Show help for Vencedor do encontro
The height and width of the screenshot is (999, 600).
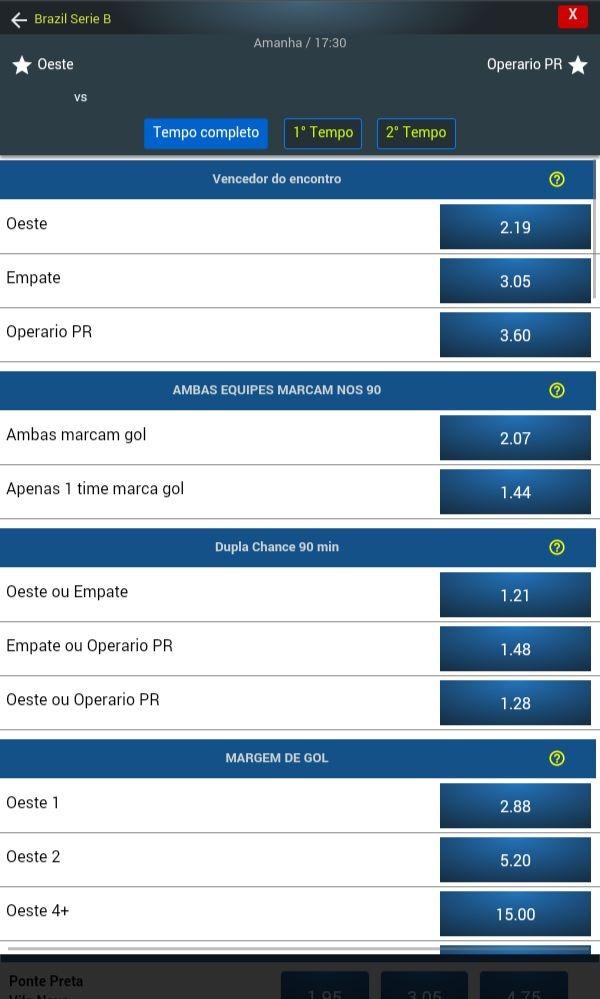(x=557, y=180)
